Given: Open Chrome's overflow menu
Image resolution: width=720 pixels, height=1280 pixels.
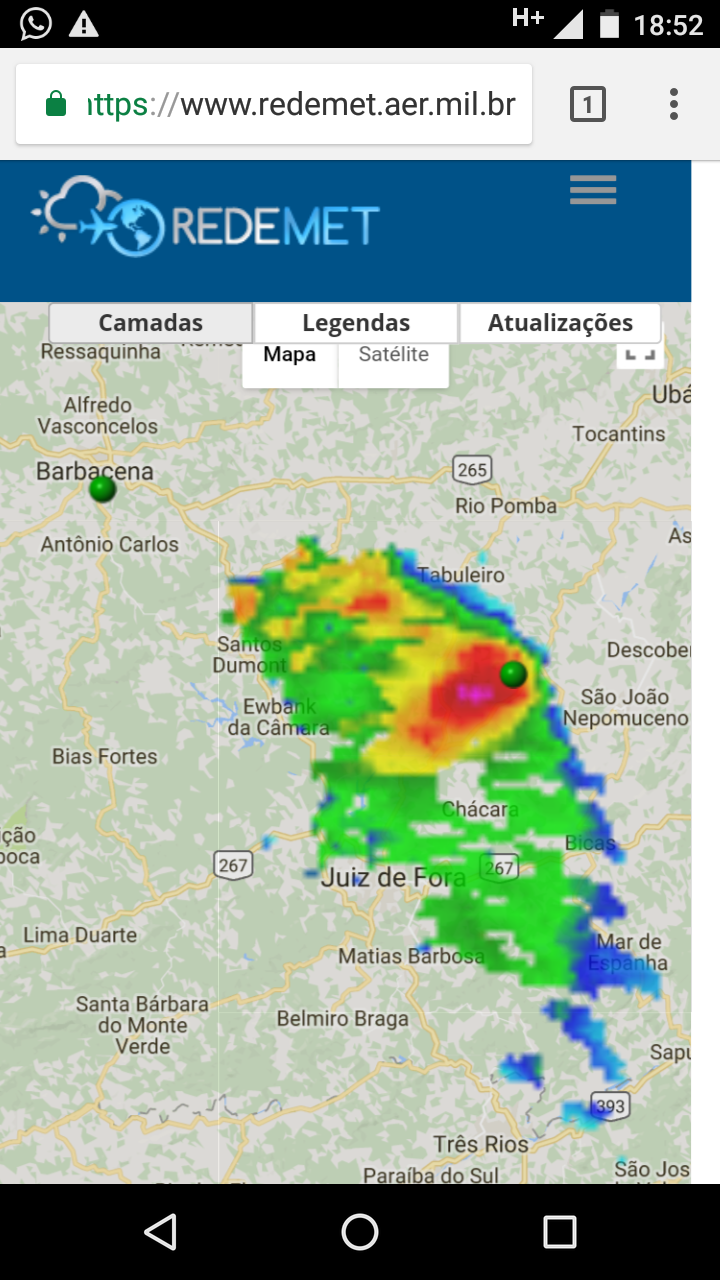Looking at the screenshot, I should point(674,104).
